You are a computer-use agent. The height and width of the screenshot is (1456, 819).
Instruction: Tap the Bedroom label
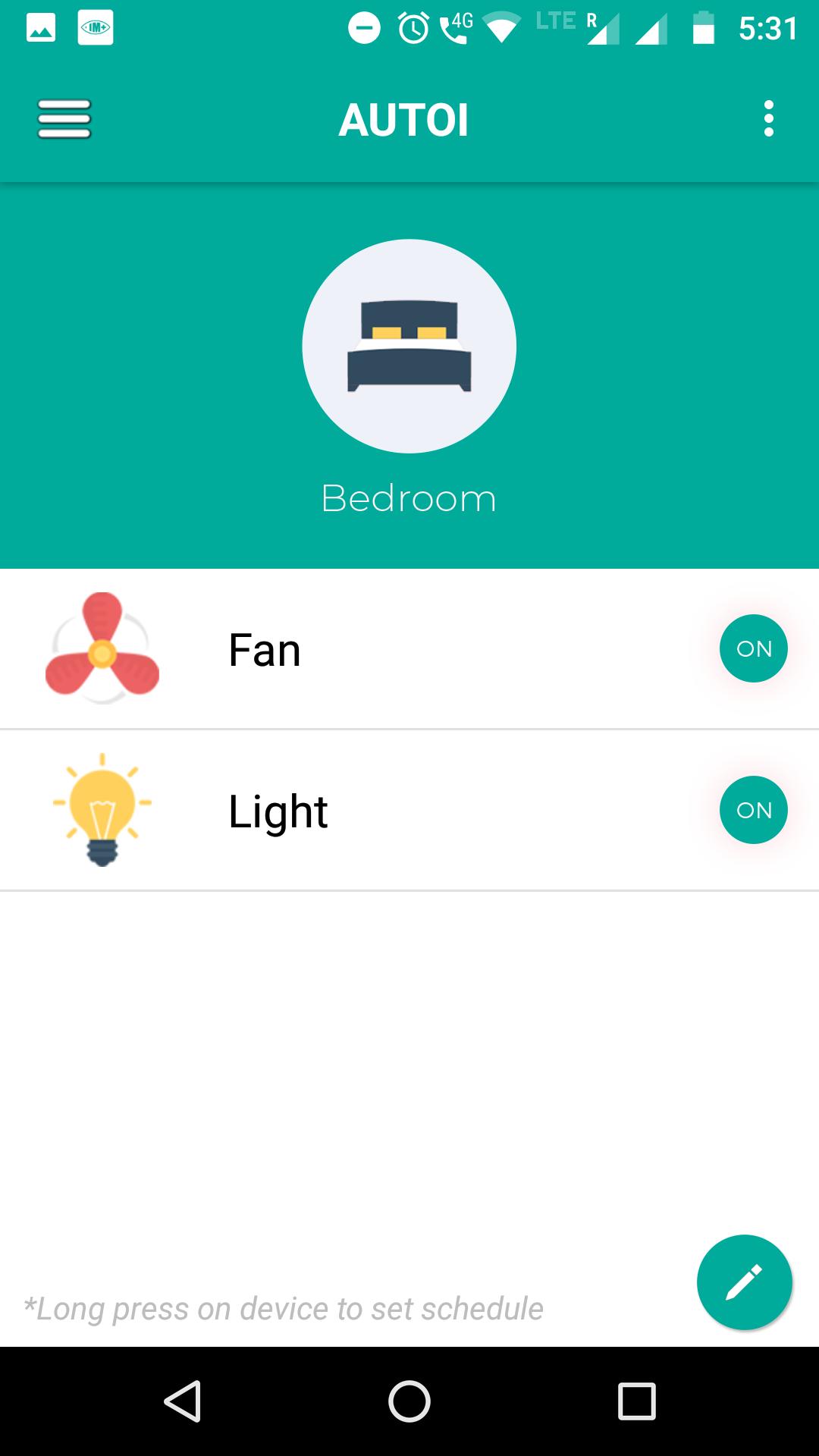409,498
